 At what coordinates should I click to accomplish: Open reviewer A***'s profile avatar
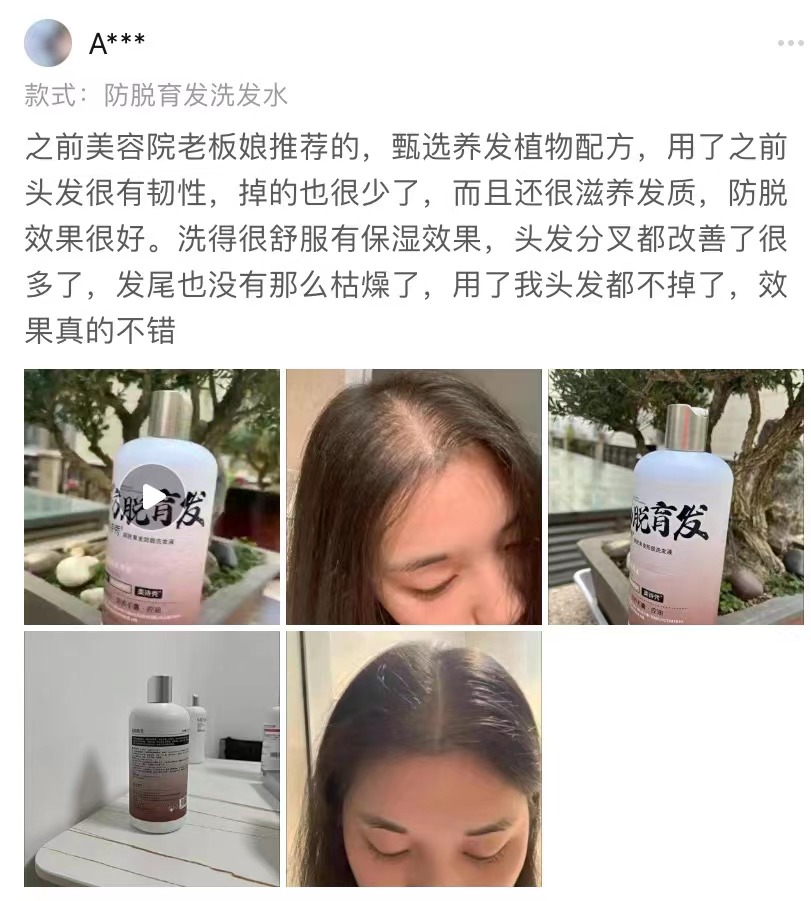pyautogui.click(x=48, y=43)
